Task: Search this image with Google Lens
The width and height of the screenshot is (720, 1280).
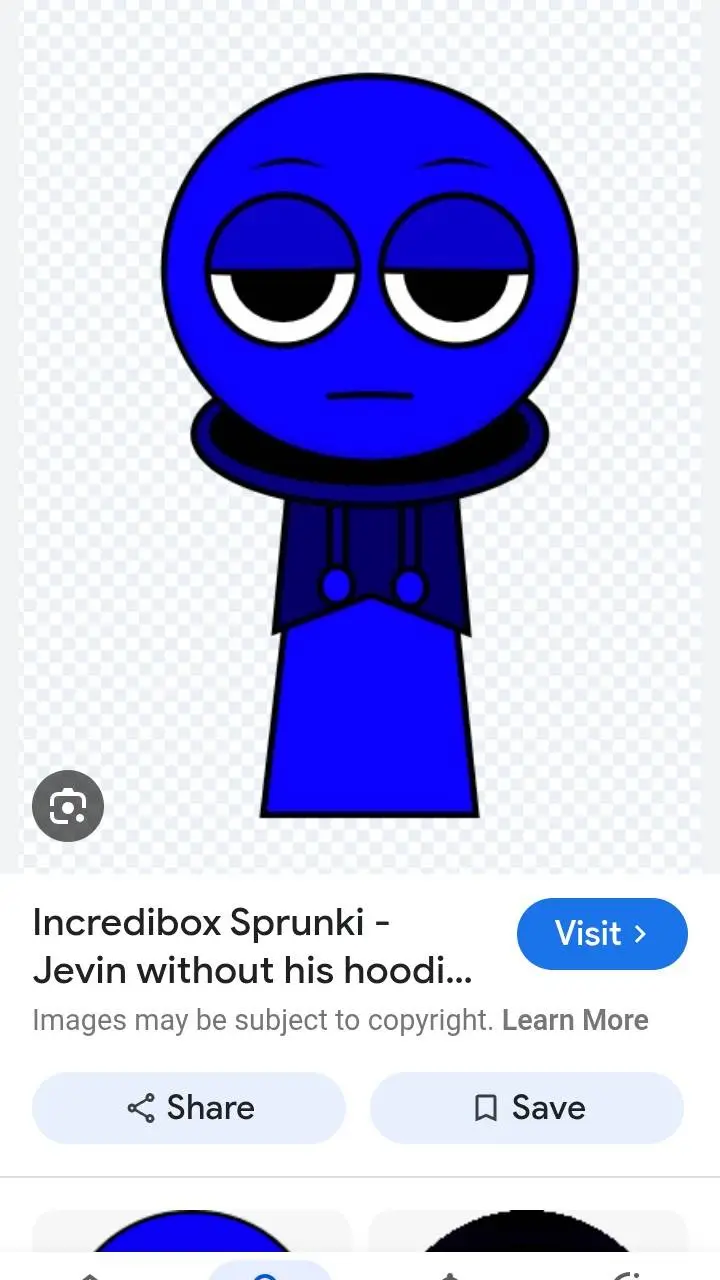Action: point(68,805)
